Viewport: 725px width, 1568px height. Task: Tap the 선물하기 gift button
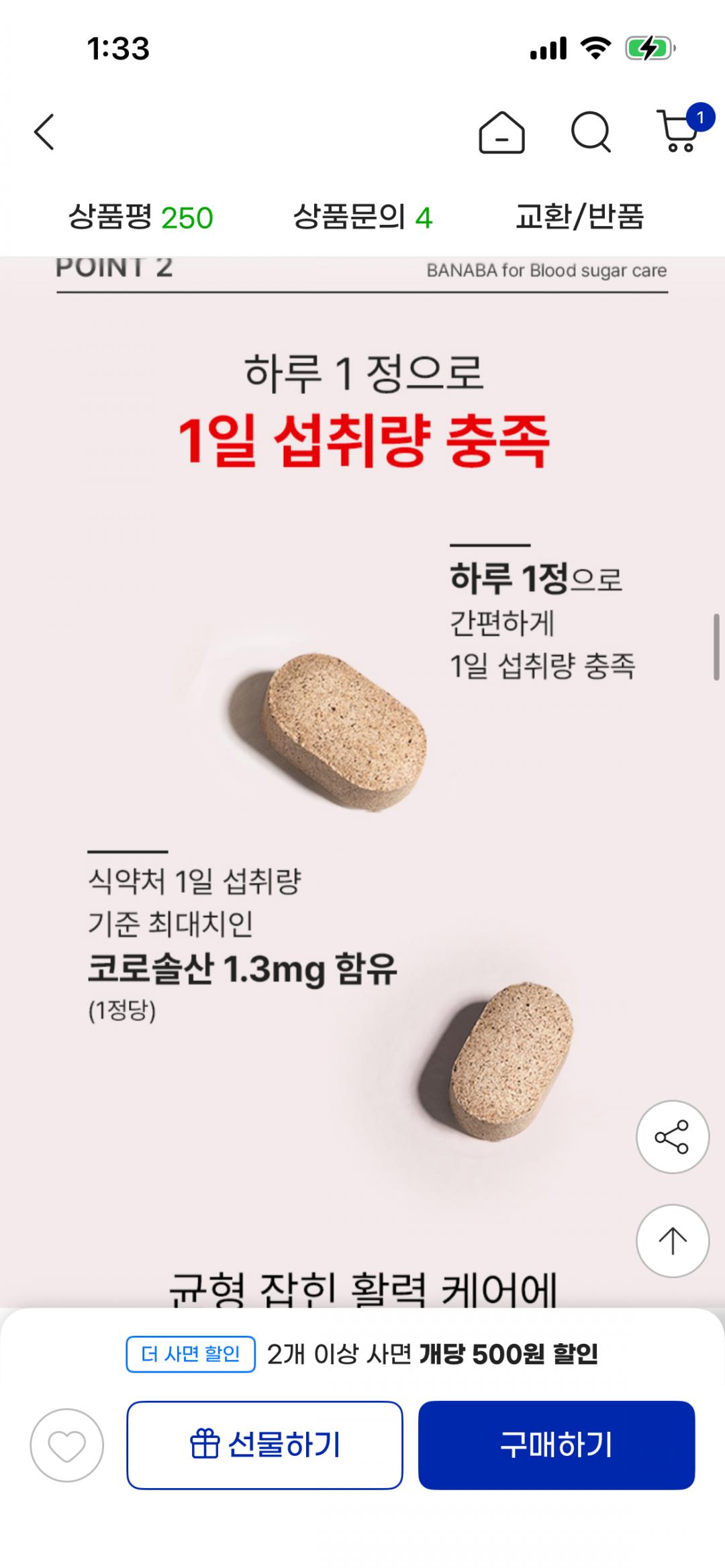point(264,1445)
